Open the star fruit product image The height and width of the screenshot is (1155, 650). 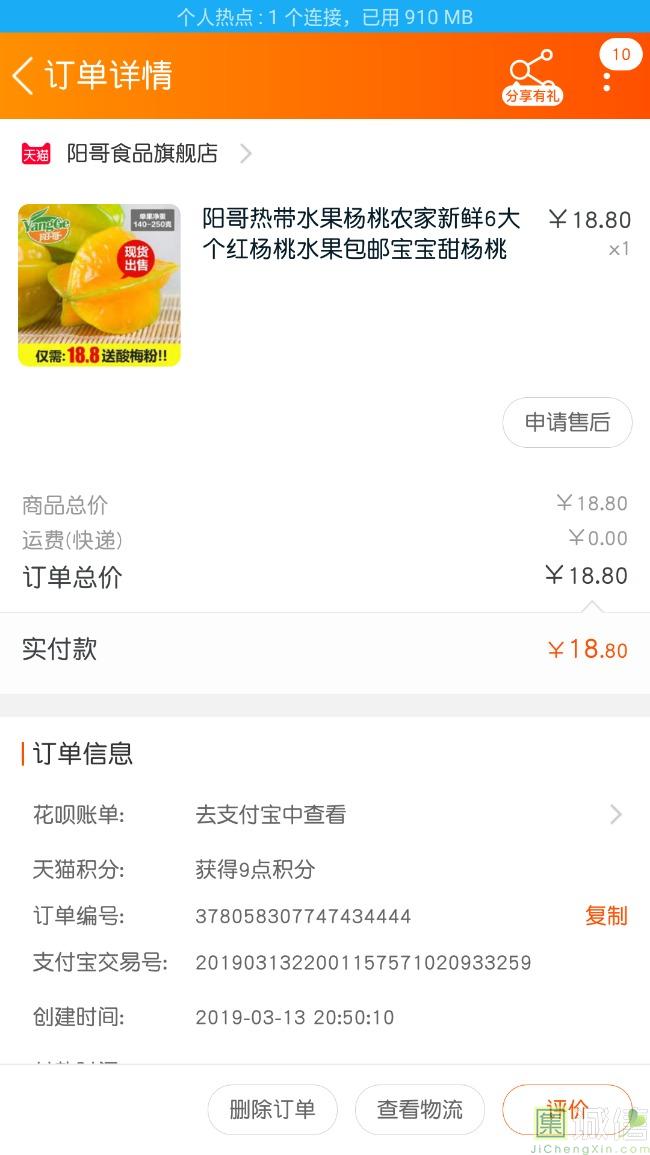click(x=99, y=285)
